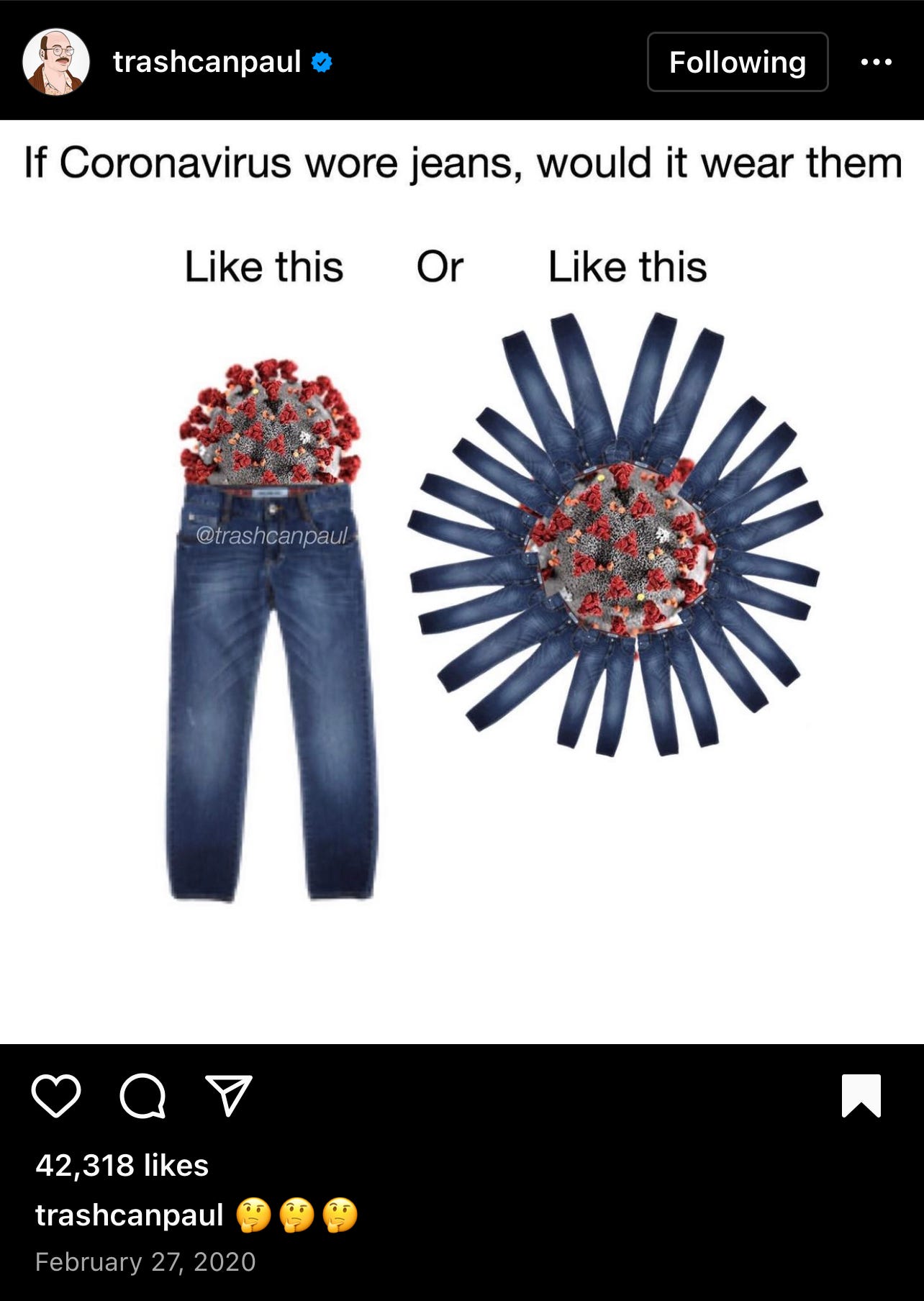Open the three-dot overflow menu
The height and width of the screenshot is (1301, 924).
click(876, 62)
